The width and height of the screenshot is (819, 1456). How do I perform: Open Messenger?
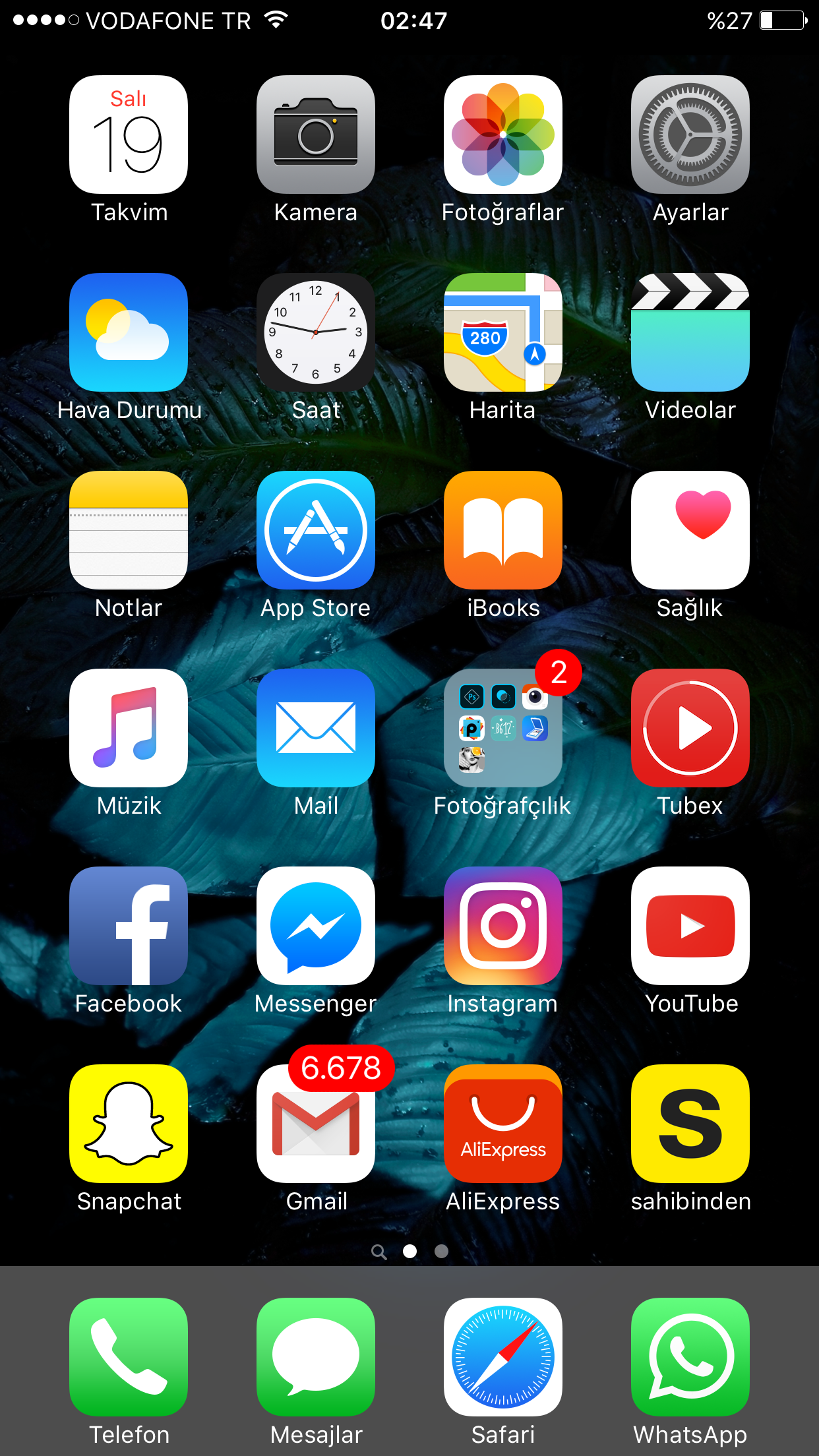tap(316, 926)
